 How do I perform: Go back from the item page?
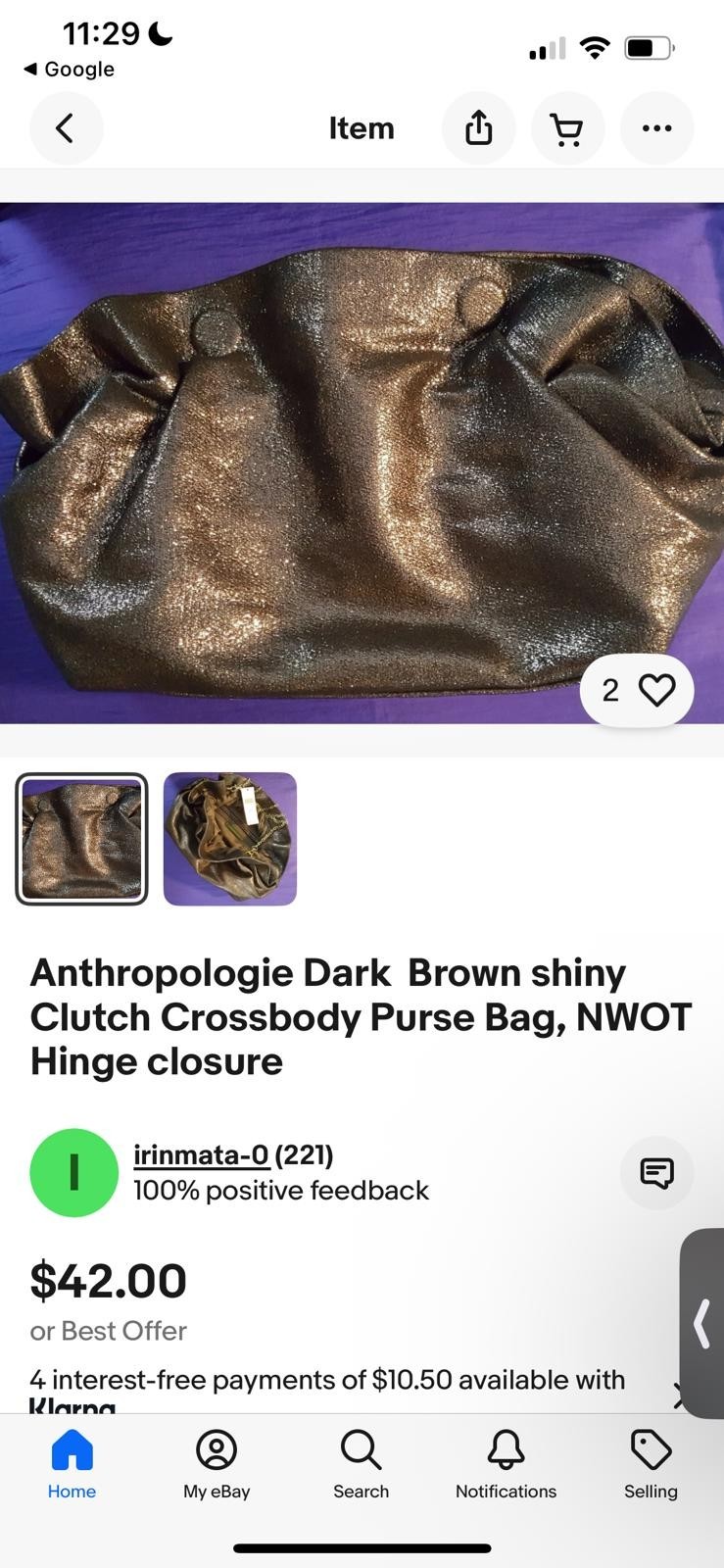click(66, 128)
